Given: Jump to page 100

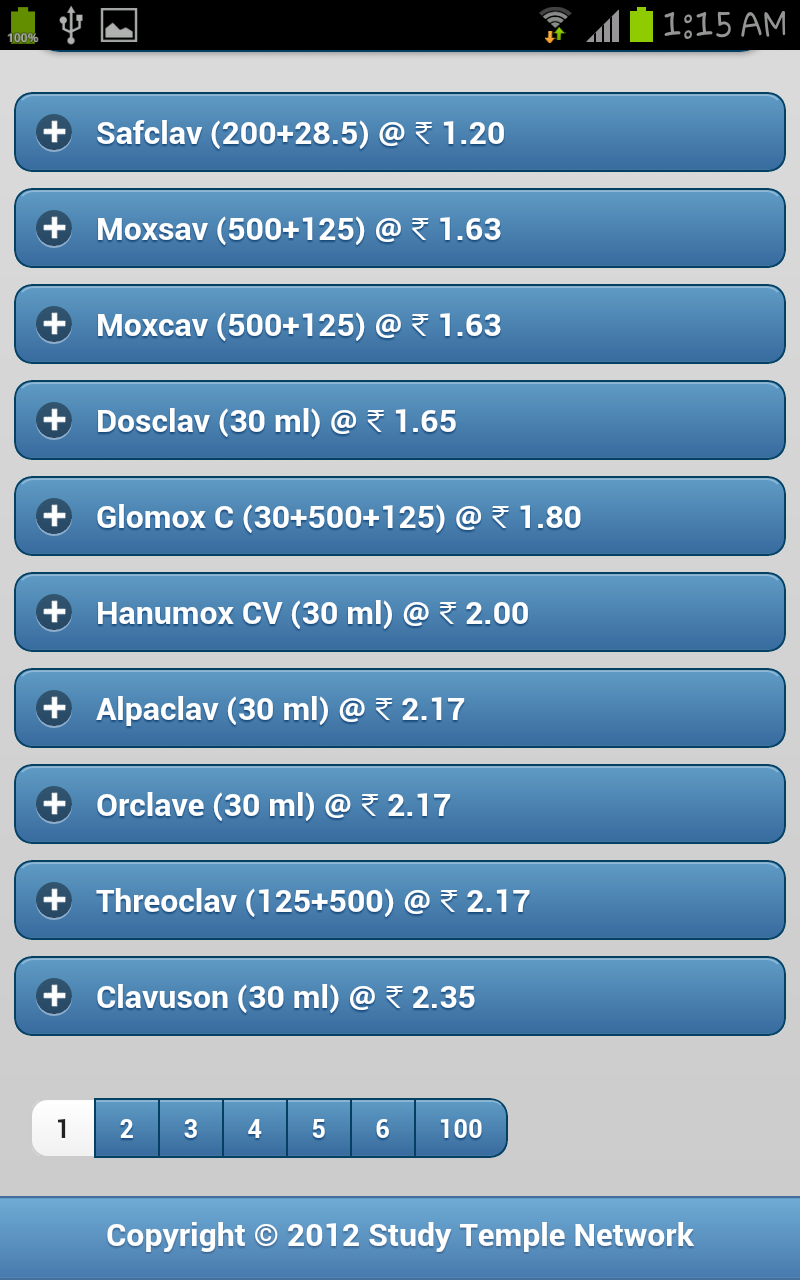Looking at the screenshot, I should pyautogui.click(x=461, y=1128).
